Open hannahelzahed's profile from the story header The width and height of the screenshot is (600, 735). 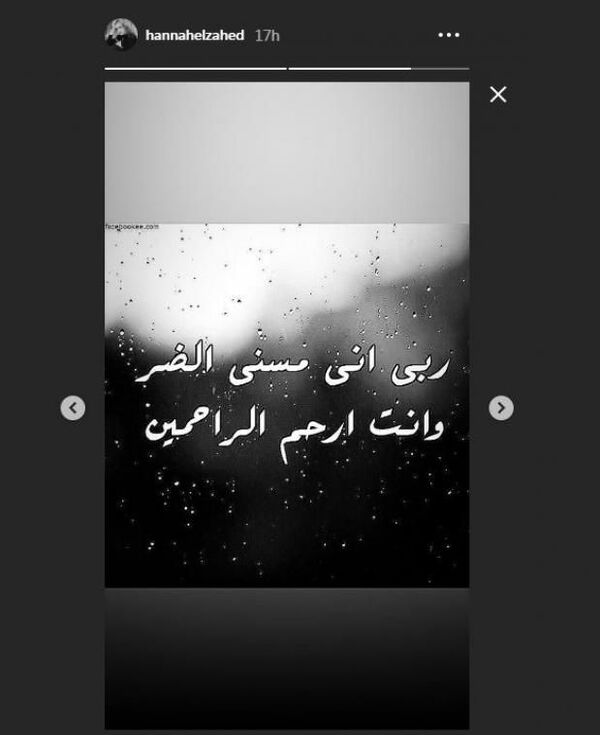click(x=195, y=35)
